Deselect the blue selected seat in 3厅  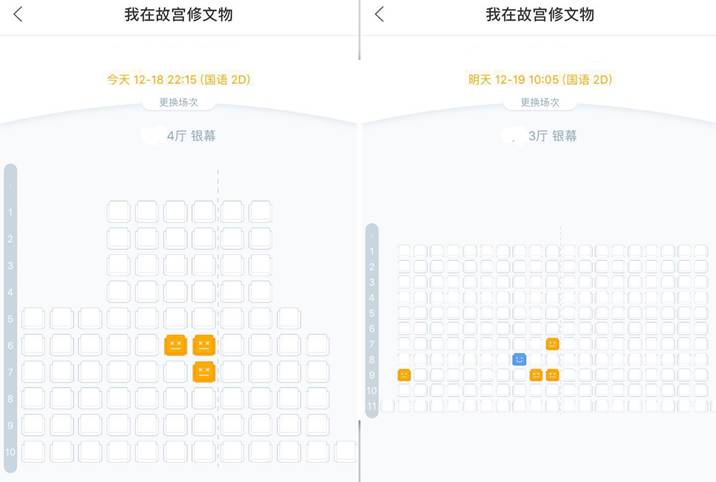(519, 359)
